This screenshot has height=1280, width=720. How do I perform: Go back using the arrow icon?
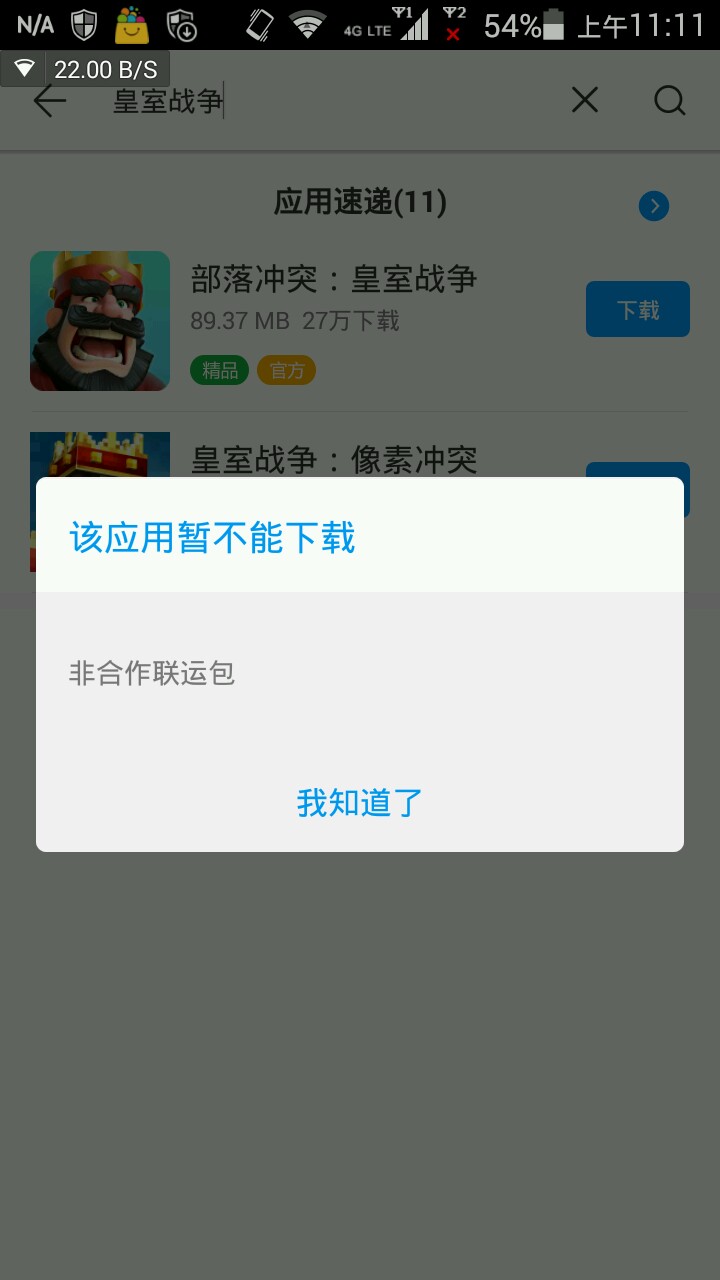click(49, 100)
